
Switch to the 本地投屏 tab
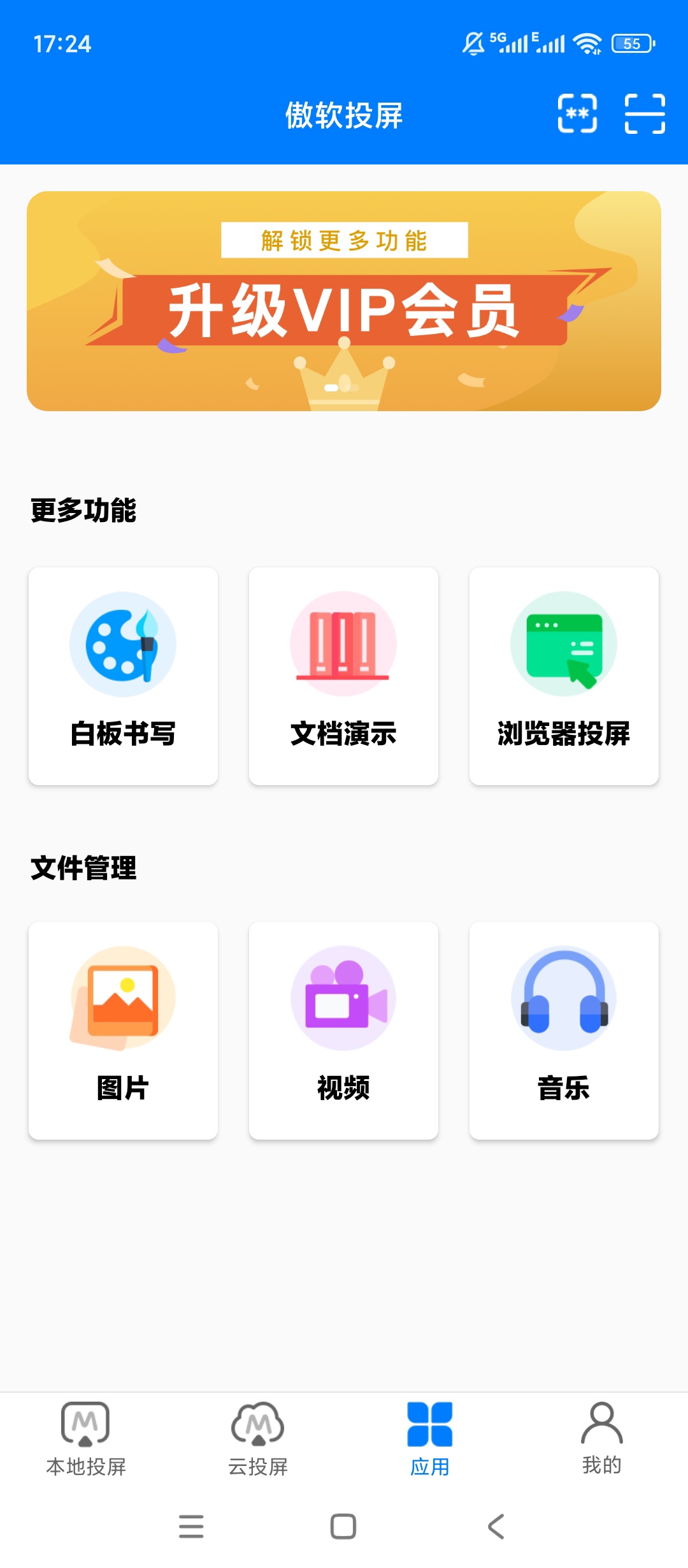pyautogui.click(x=86, y=1438)
